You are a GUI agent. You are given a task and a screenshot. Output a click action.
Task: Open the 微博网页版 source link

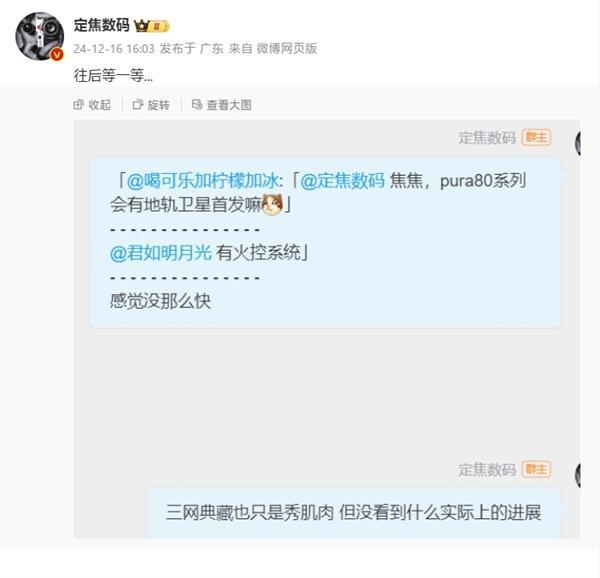287,48
